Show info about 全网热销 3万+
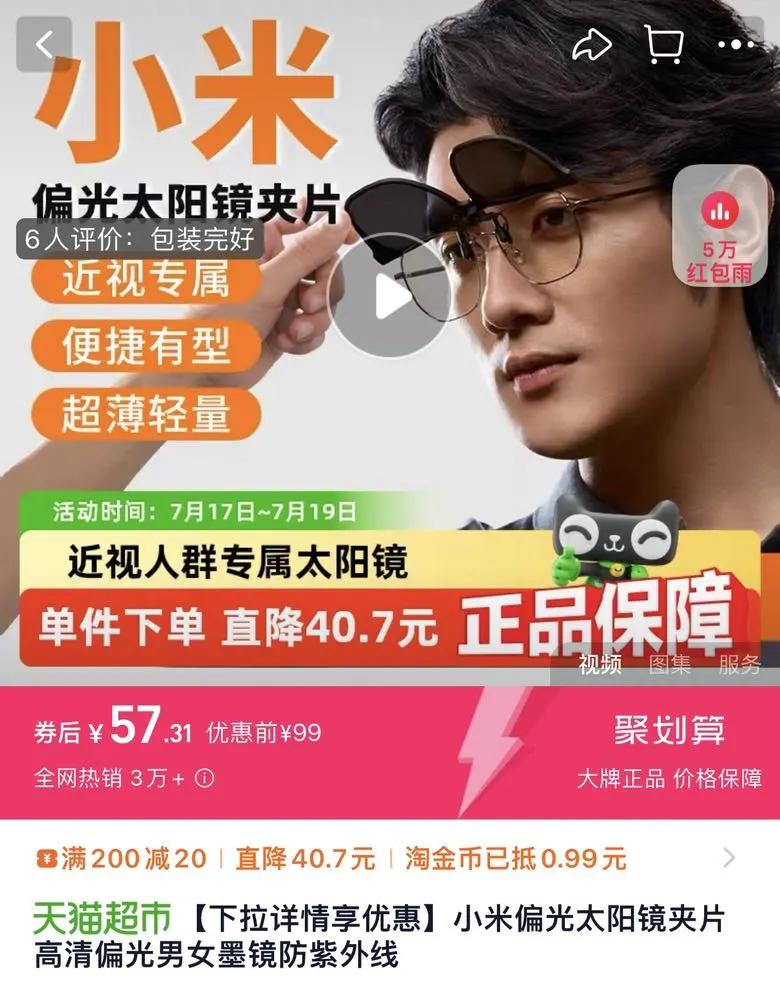Viewport: 780px width, 992px height. 205,778
